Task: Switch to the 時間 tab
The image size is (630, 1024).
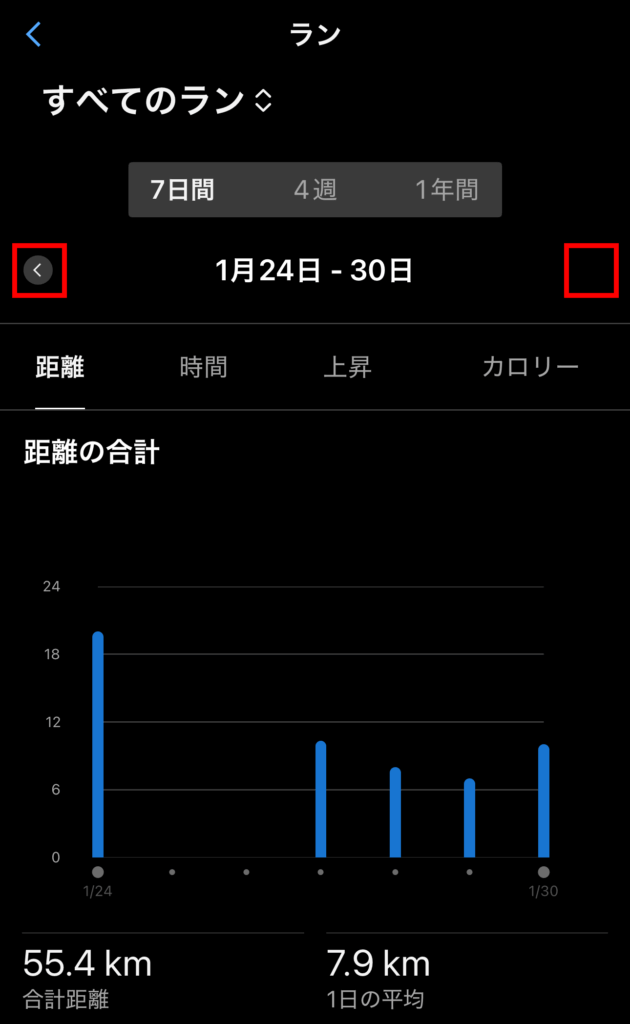Action: tap(203, 367)
